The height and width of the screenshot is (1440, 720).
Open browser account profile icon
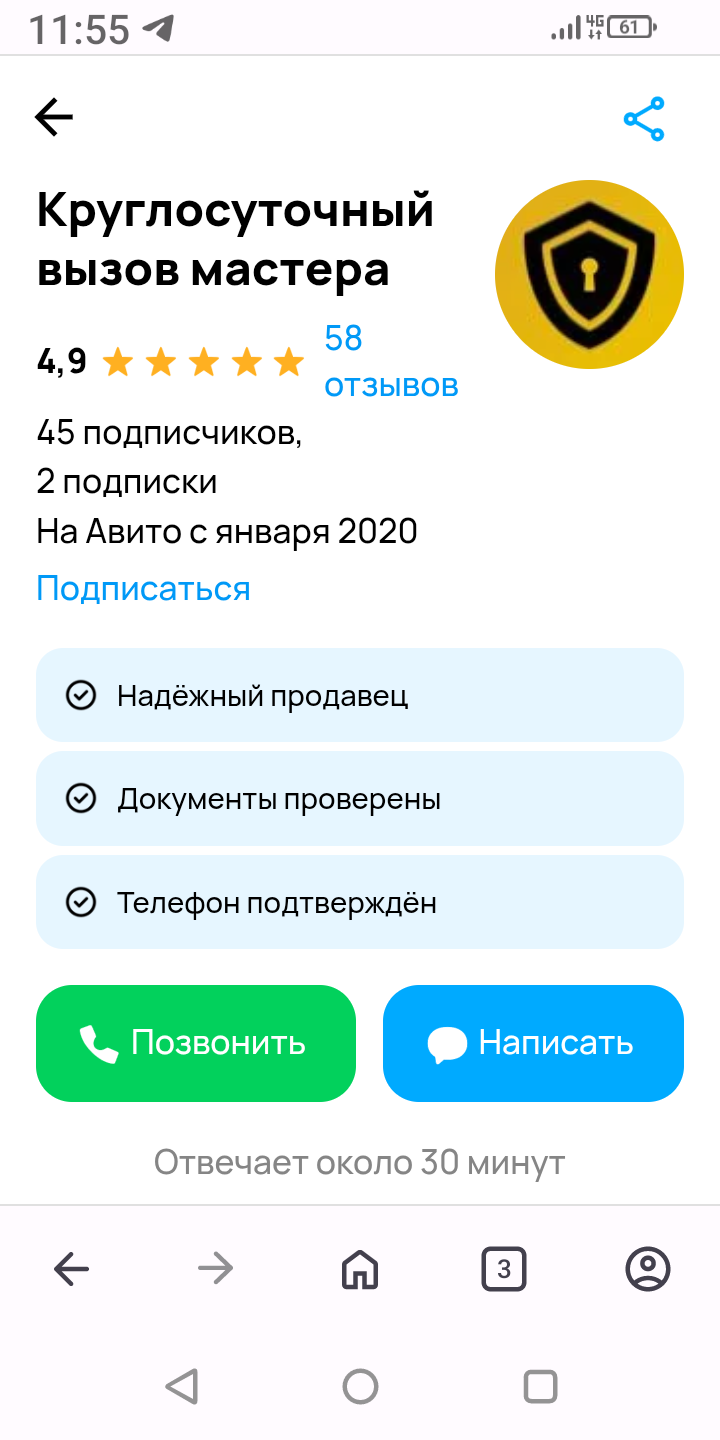(x=648, y=1270)
